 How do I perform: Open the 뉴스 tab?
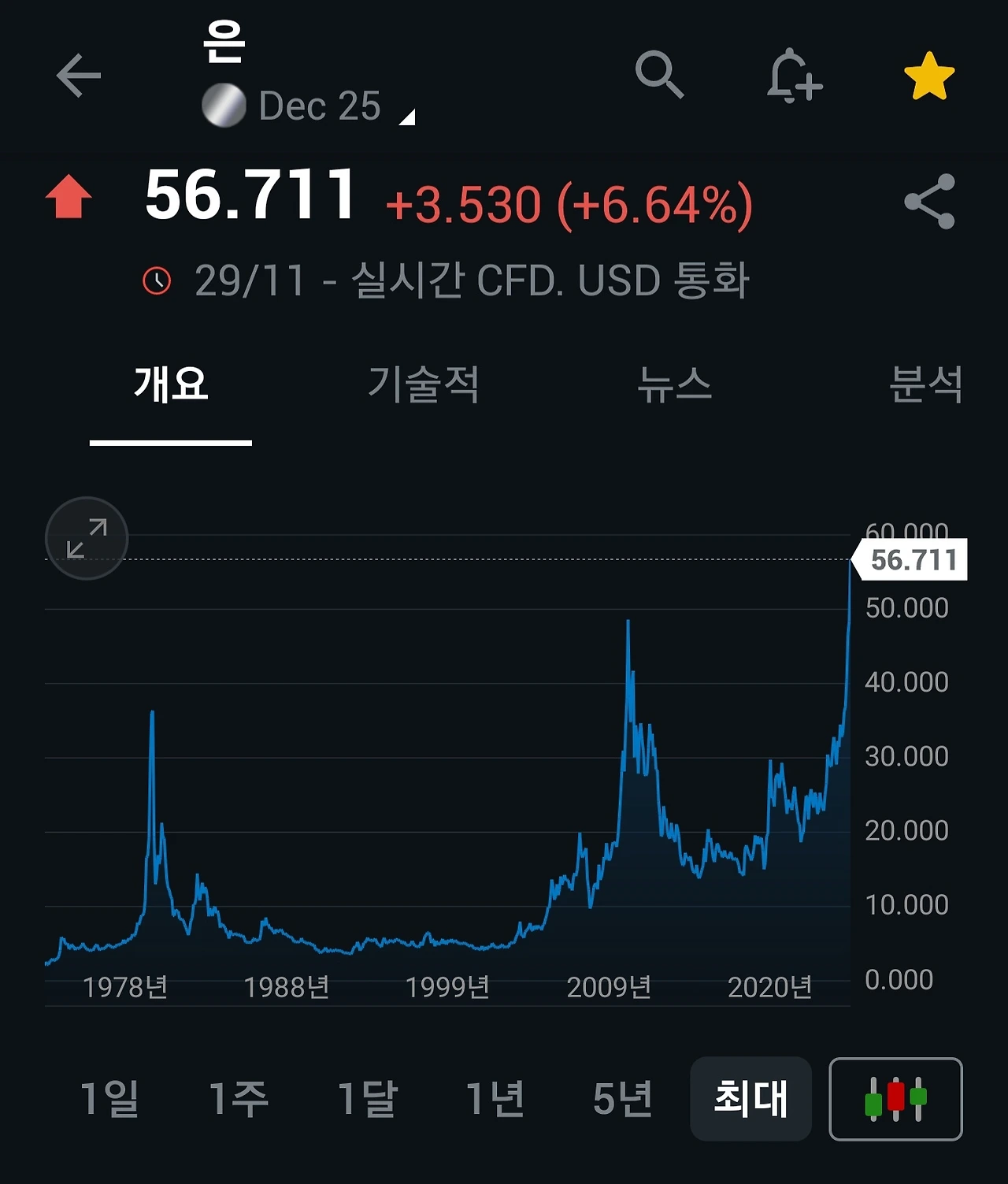675,384
